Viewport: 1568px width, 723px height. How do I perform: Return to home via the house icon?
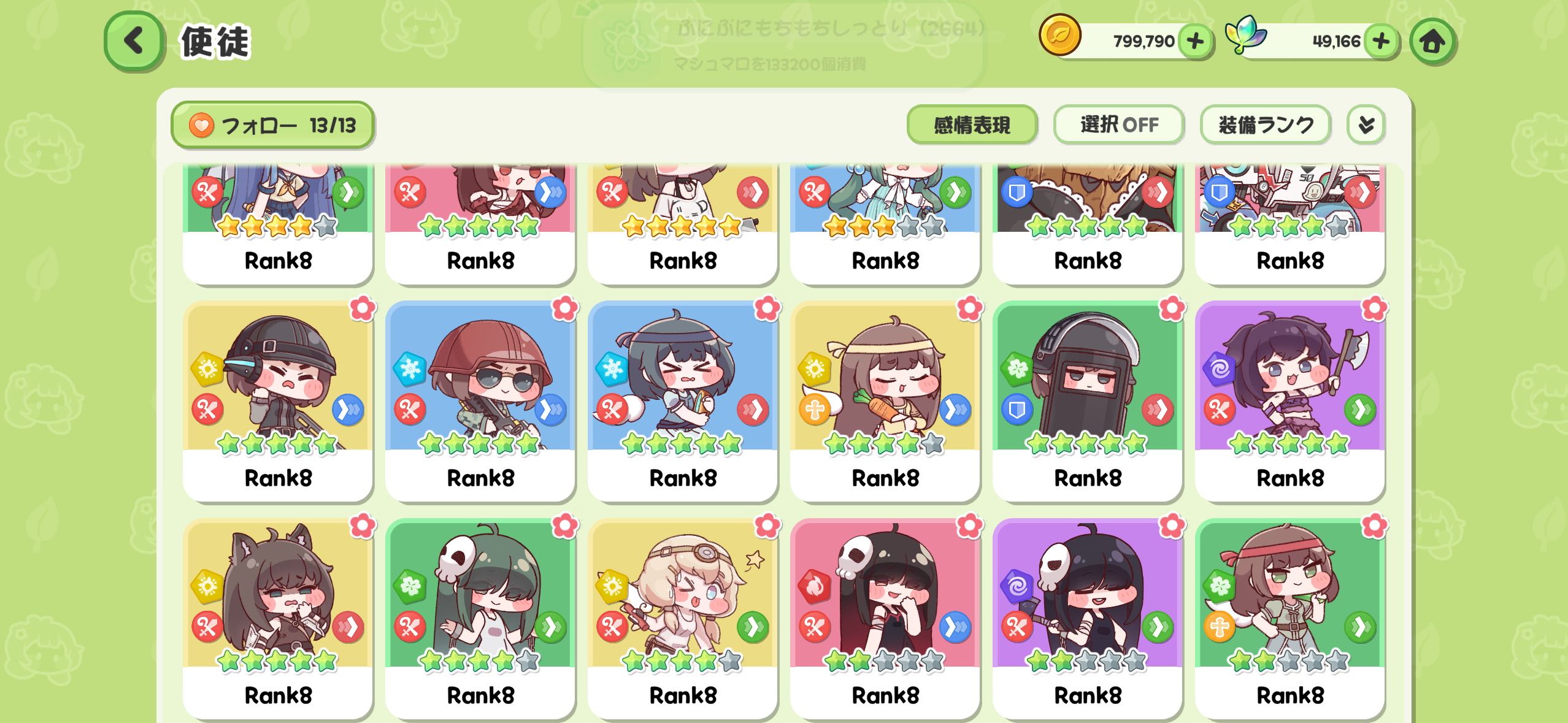(1432, 42)
